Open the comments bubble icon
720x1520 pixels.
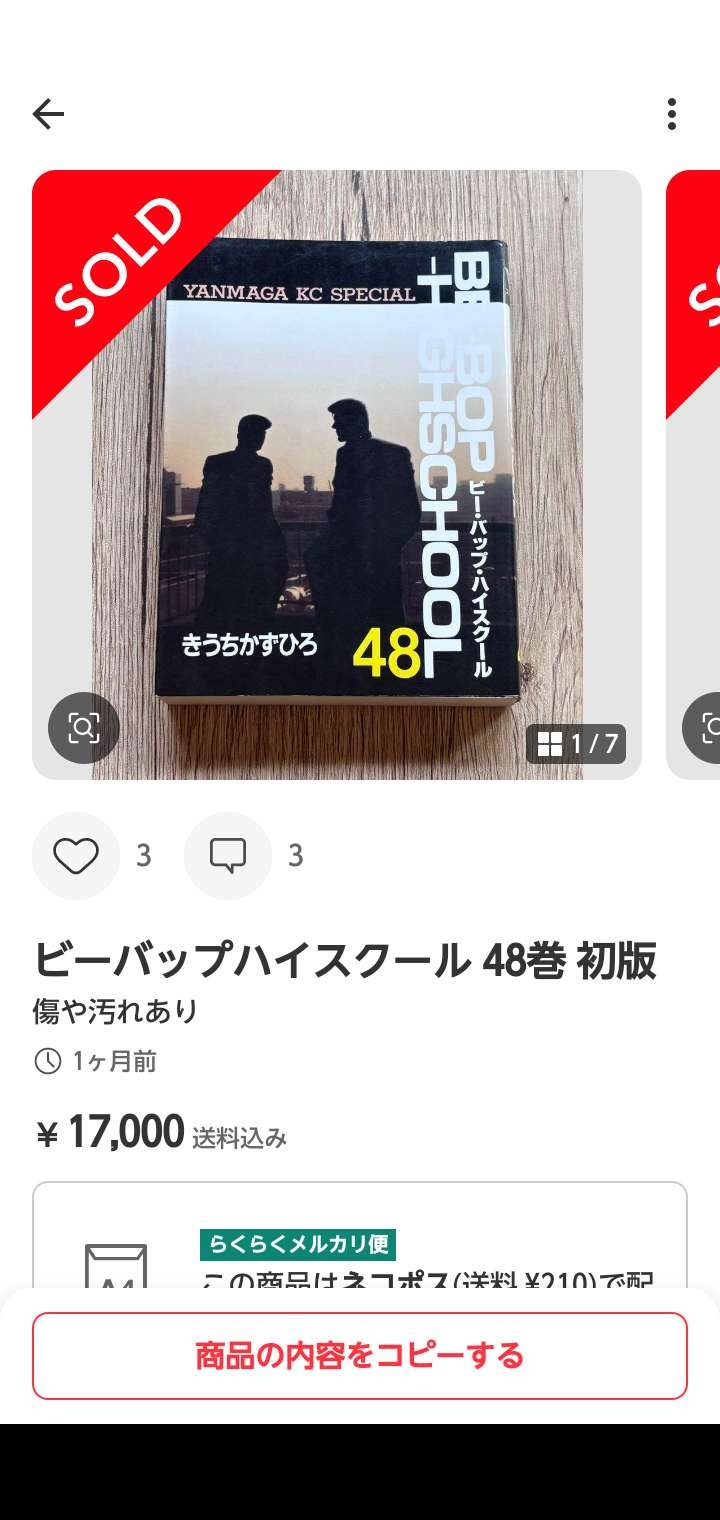(228, 856)
